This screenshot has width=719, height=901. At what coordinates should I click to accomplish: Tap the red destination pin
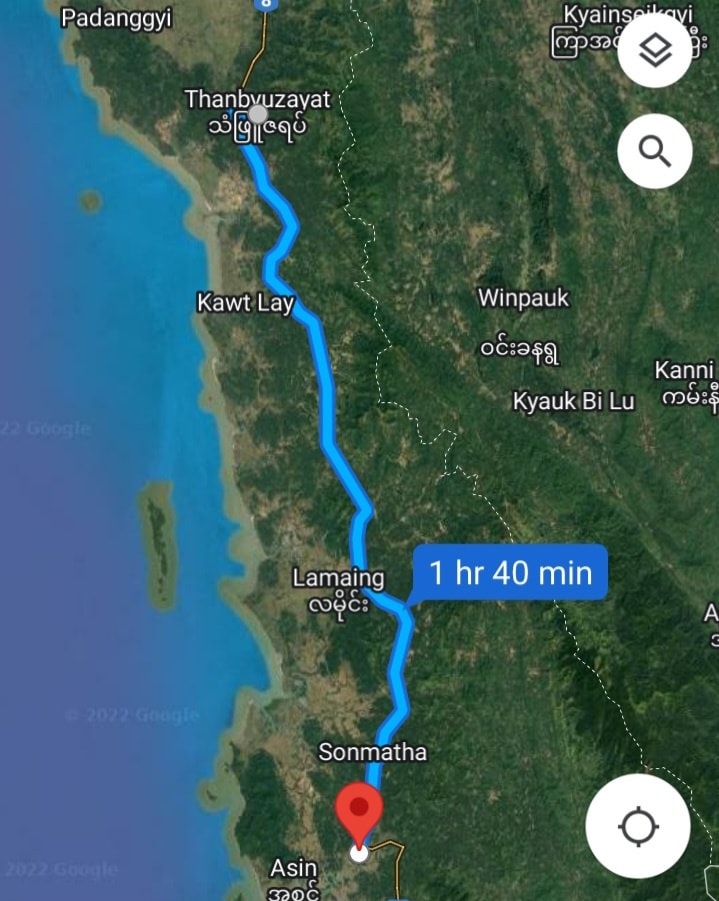pos(359,813)
